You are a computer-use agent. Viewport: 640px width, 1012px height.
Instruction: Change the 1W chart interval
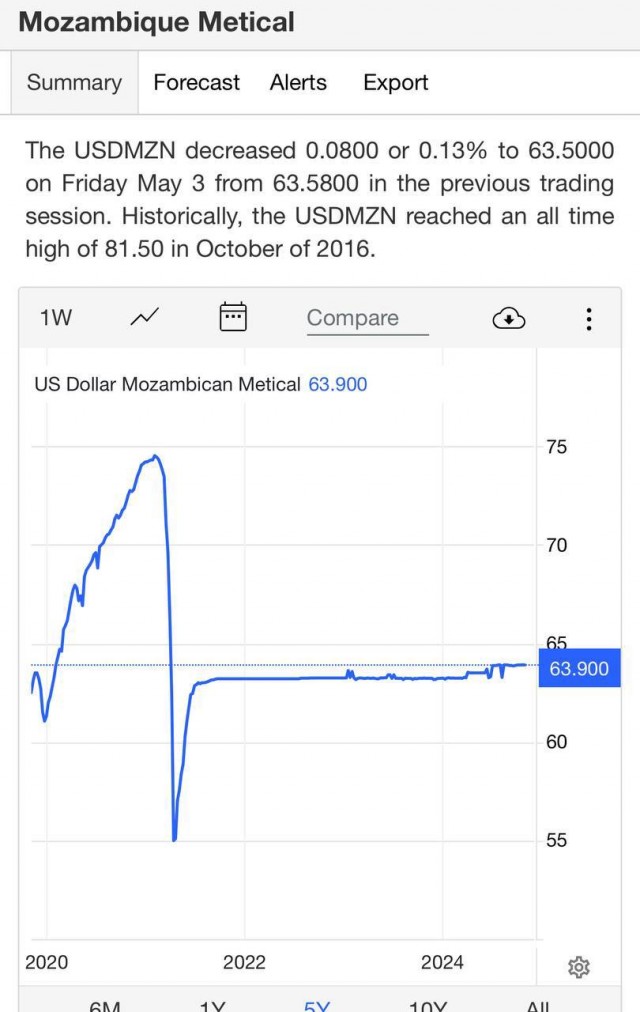pyautogui.click(x=56, y=318)
